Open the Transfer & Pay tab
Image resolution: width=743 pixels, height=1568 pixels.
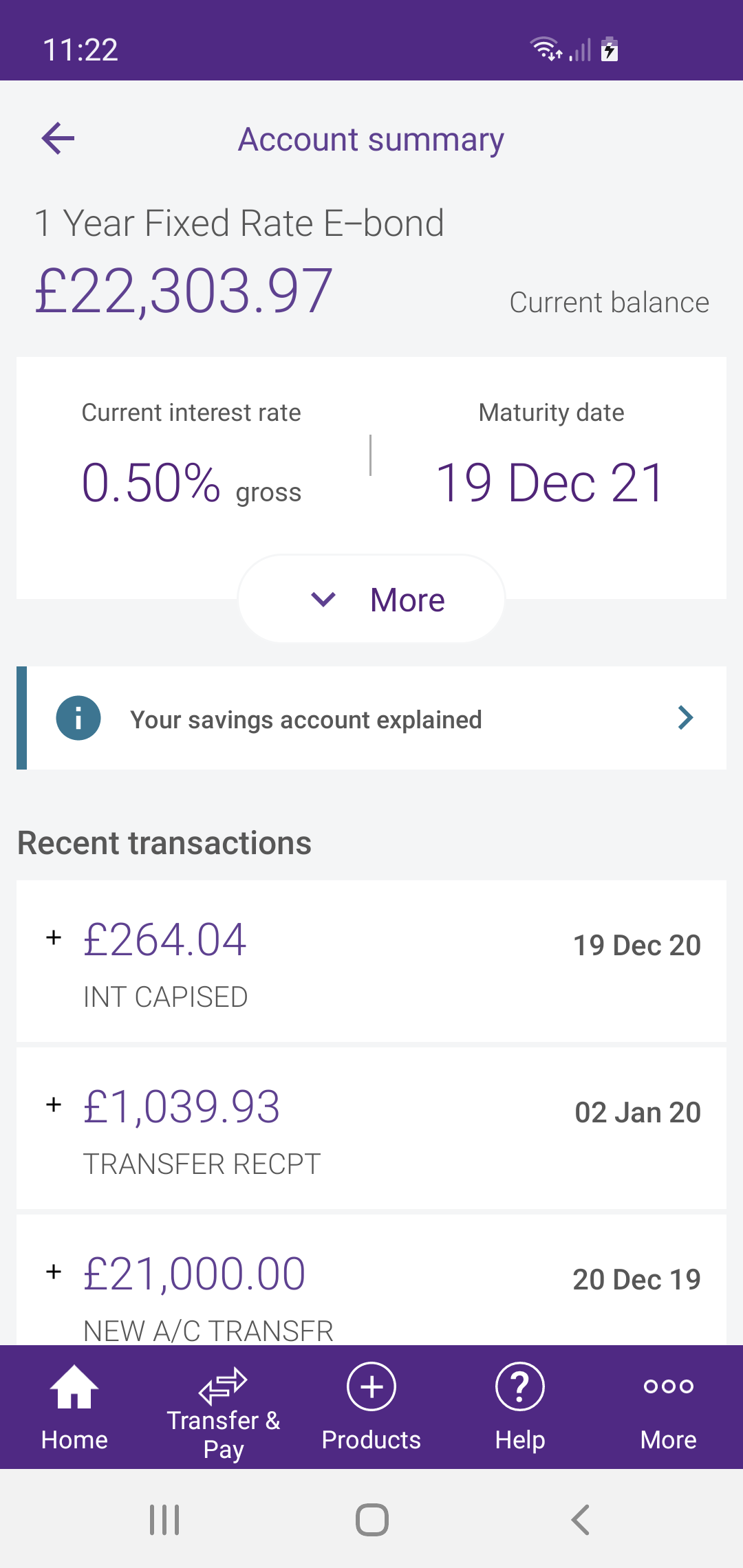(223, 1407)
